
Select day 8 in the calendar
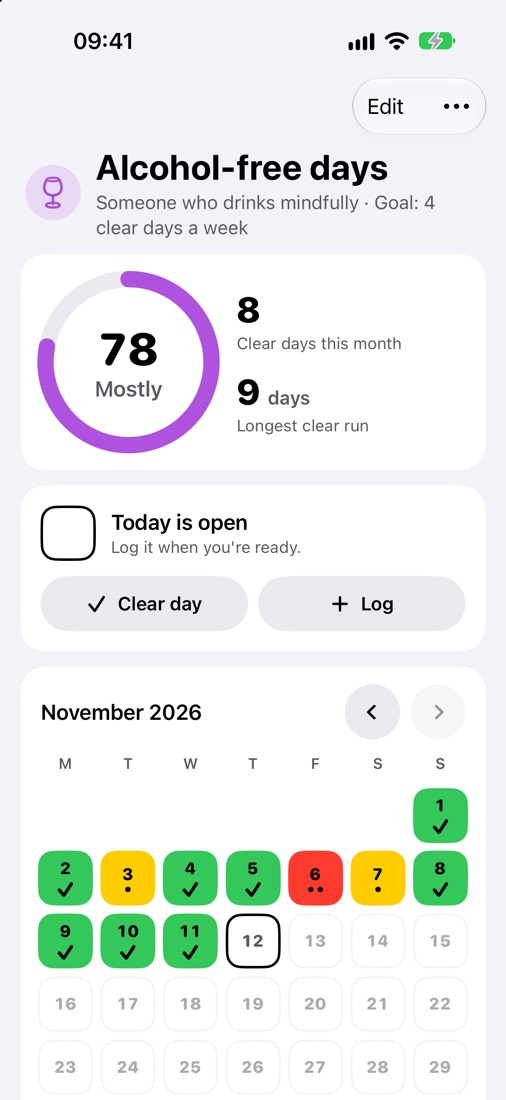(x=440, y=878)
